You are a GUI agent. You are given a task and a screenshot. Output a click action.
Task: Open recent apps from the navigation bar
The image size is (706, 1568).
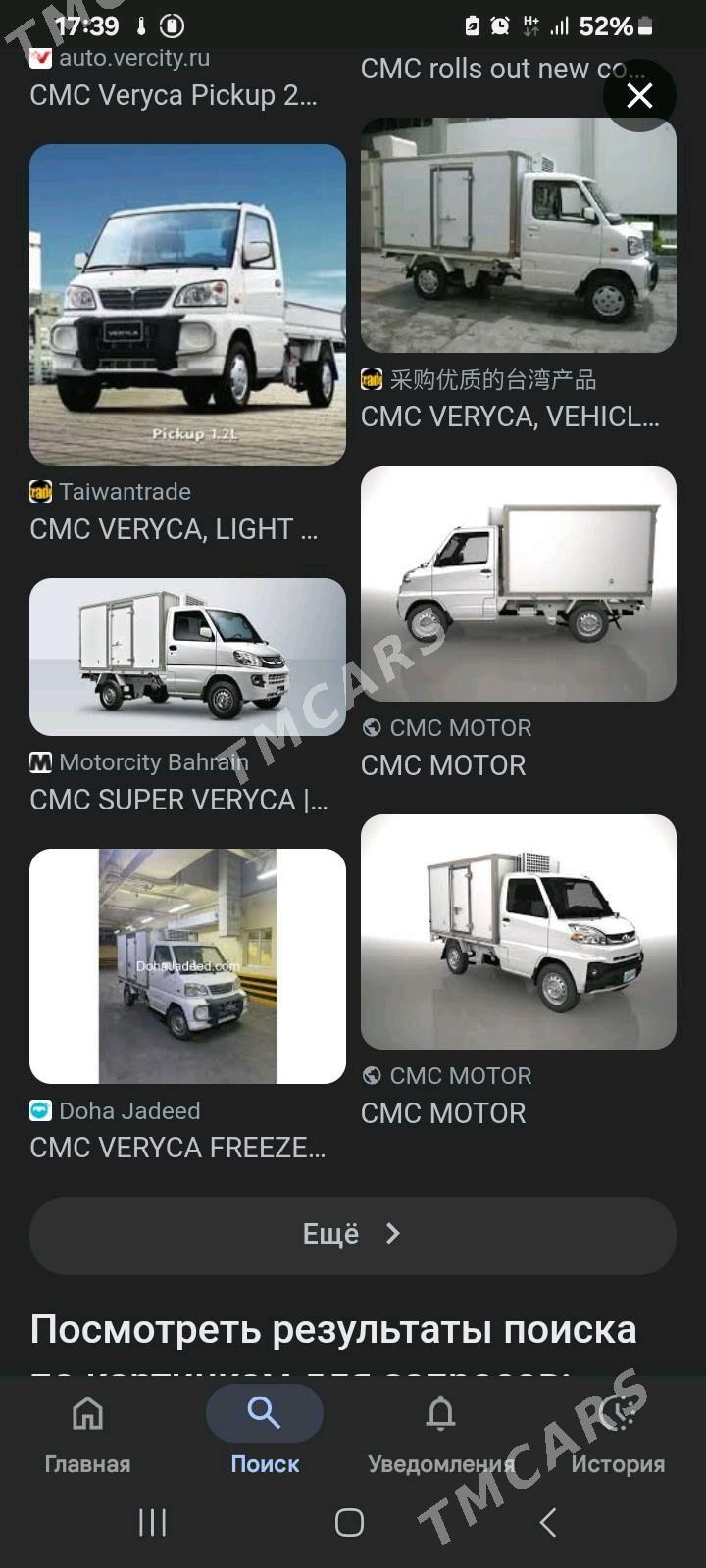(x=152, y=1522)
